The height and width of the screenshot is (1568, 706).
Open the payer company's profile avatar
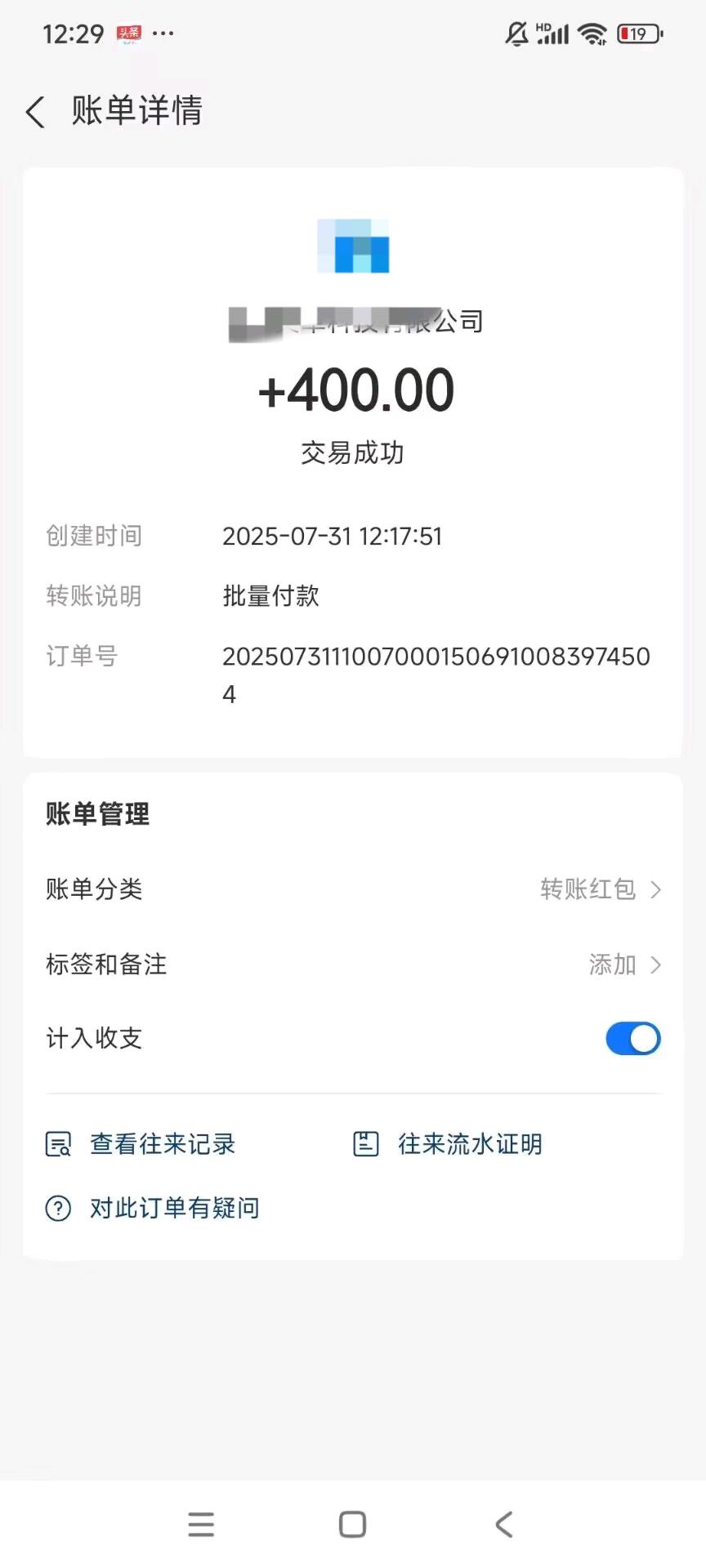(x=353, y=245)
